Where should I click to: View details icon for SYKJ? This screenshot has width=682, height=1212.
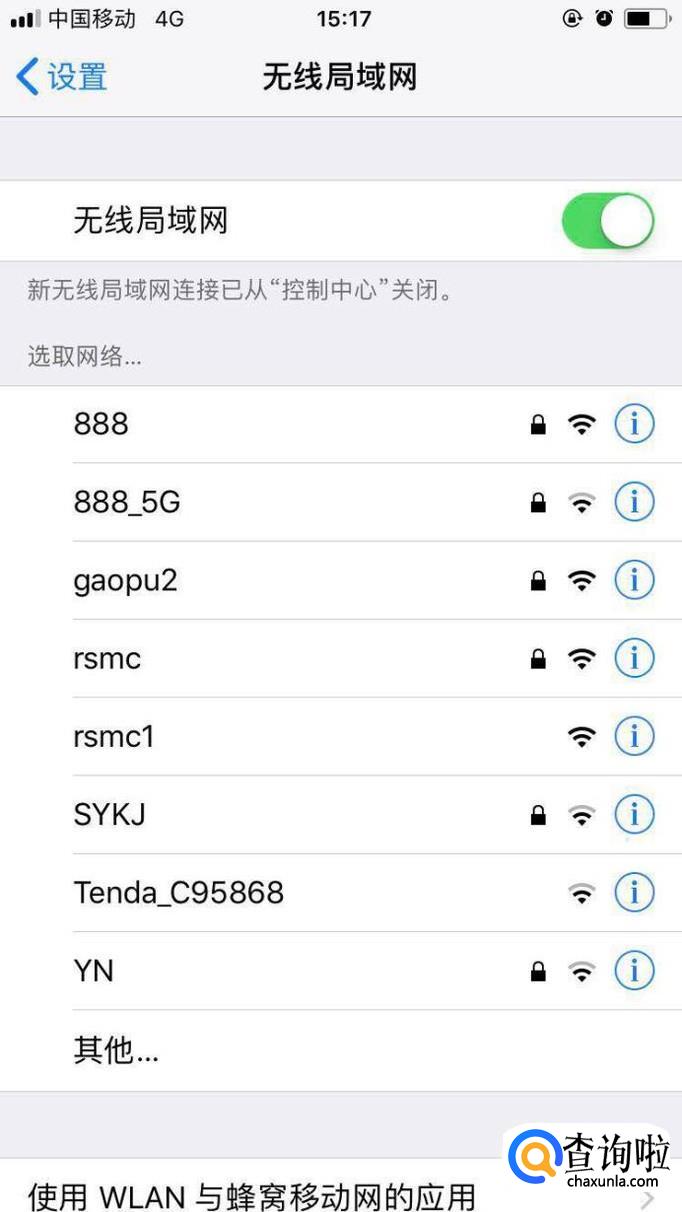click(634, 815)
